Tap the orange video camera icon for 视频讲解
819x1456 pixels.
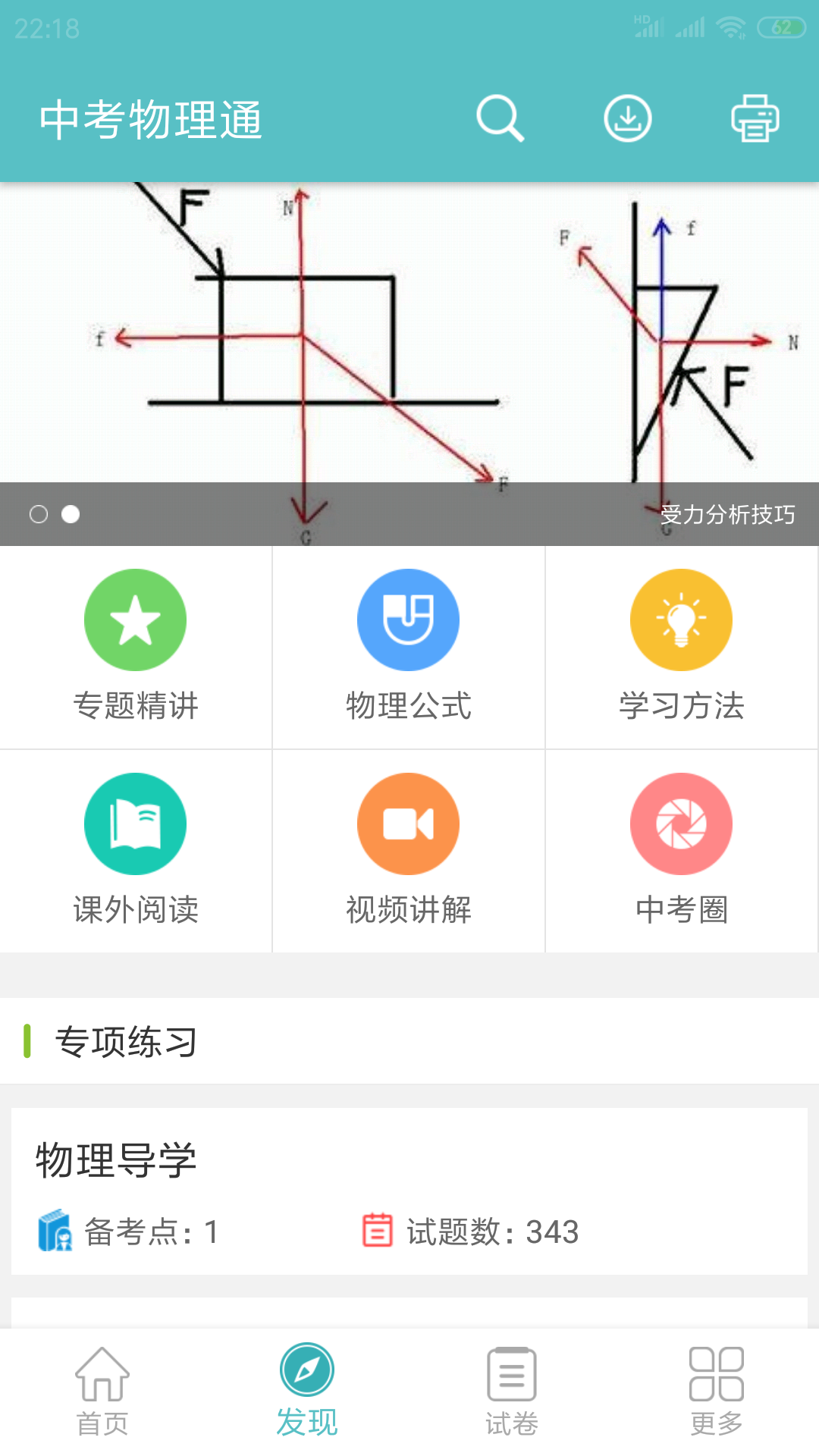pos(408,824)
